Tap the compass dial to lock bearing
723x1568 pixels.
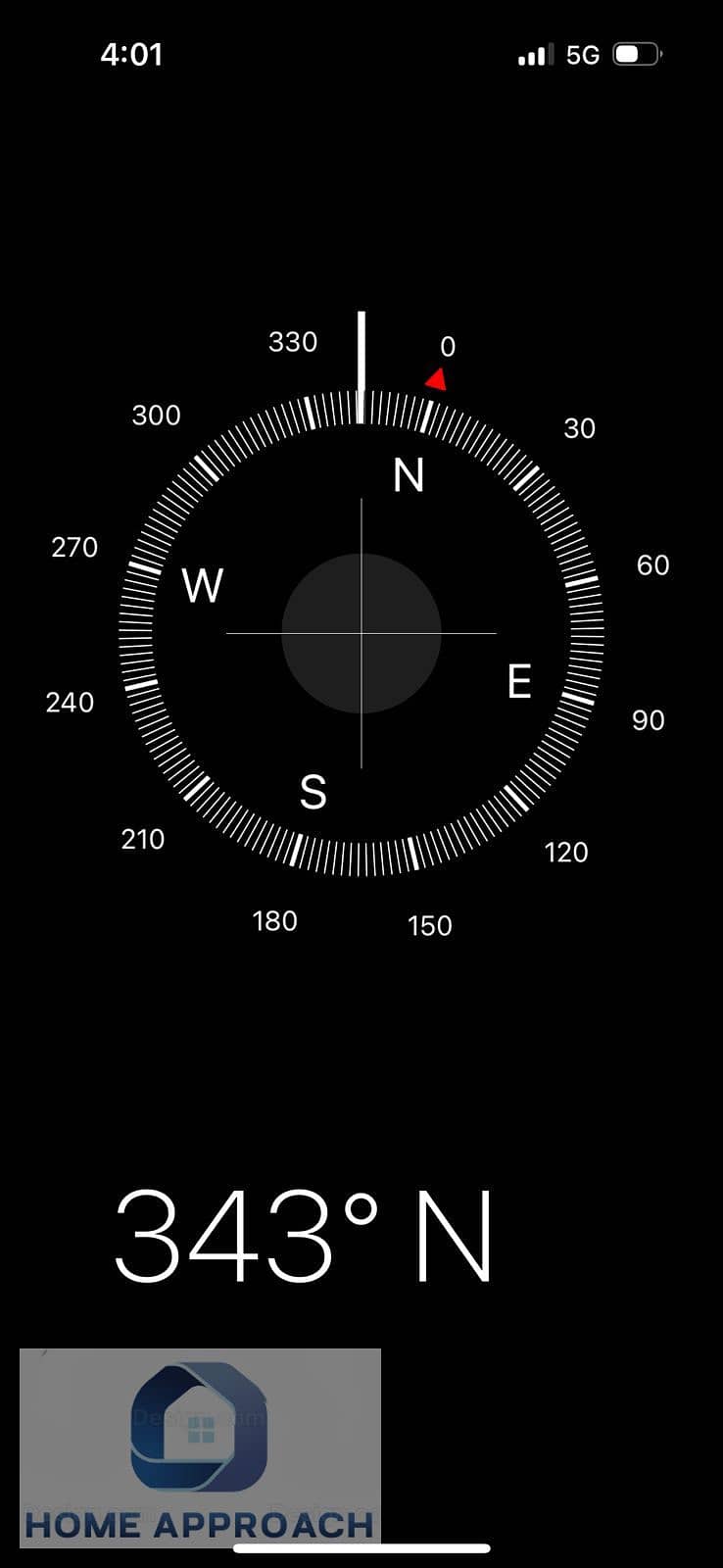[x=361, y=632]
